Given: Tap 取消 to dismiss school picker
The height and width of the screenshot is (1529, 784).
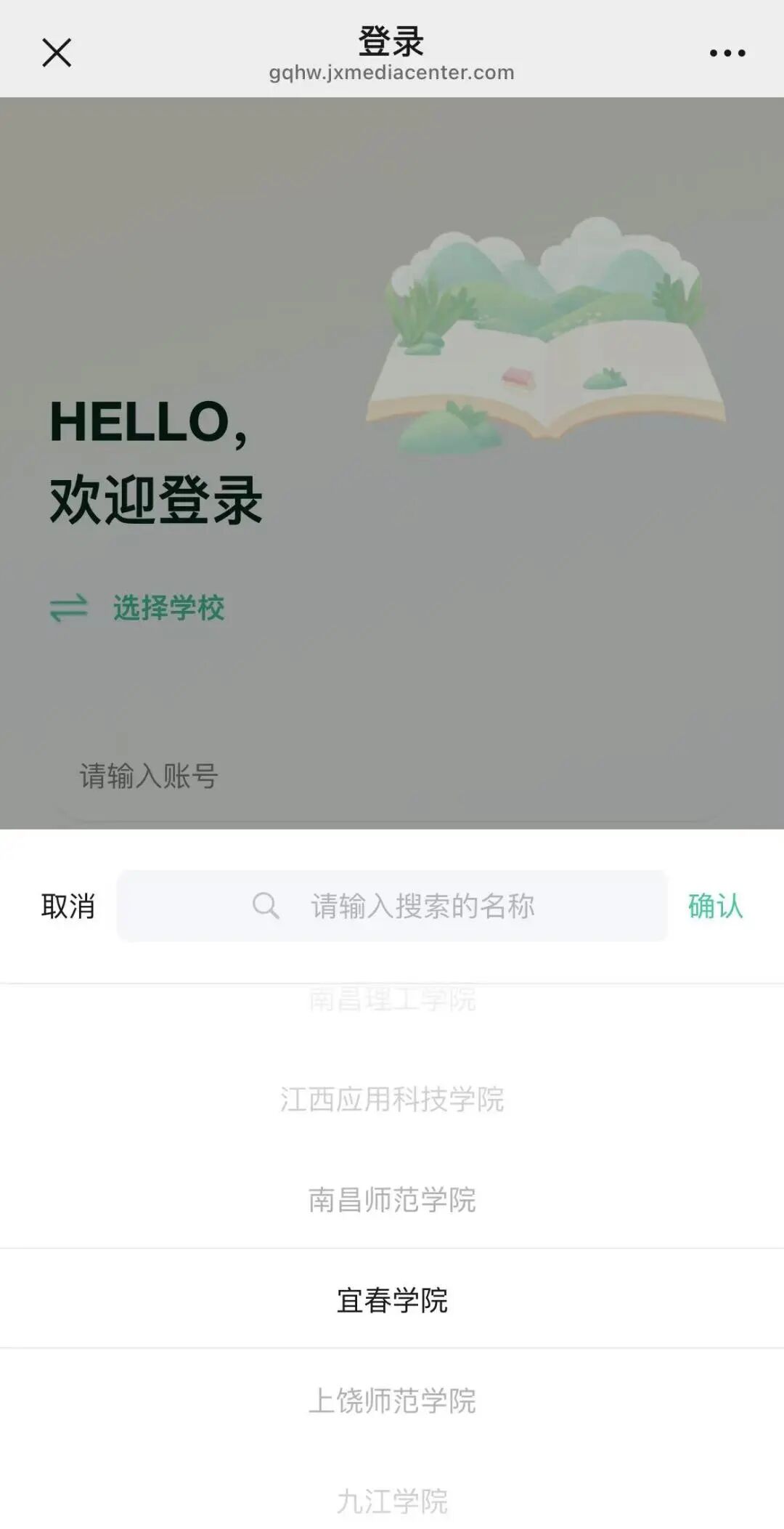Looking at the screenshot, I should 68,906.
